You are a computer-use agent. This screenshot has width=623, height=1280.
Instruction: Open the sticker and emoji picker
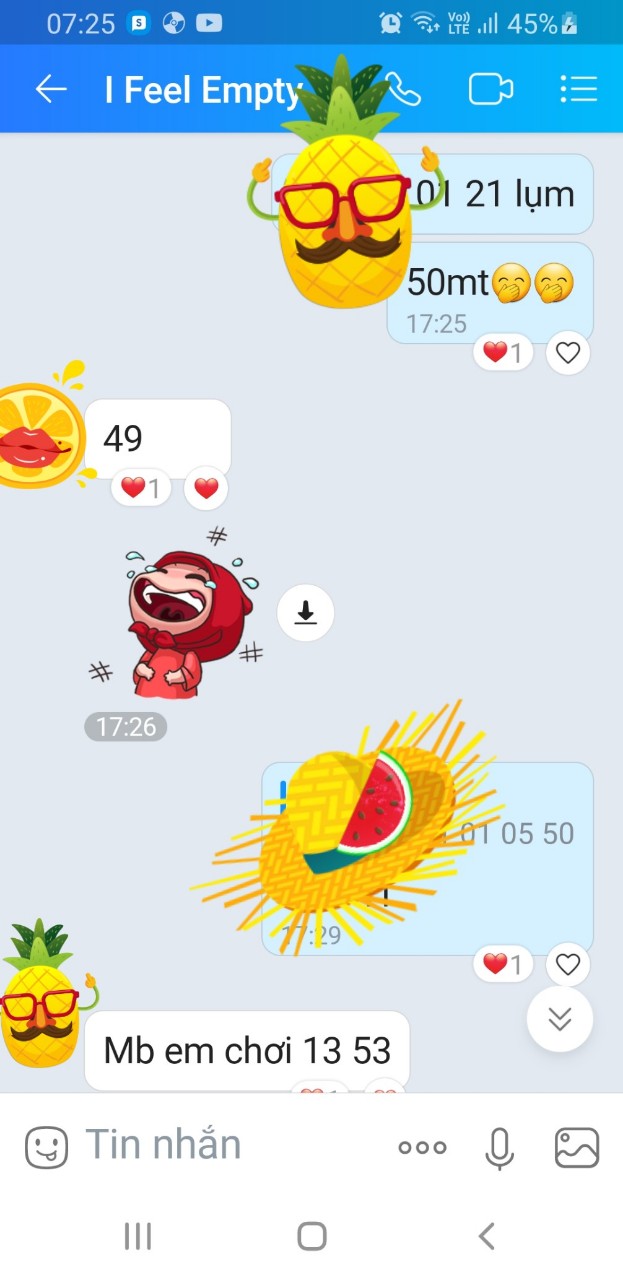(46, 1147)
